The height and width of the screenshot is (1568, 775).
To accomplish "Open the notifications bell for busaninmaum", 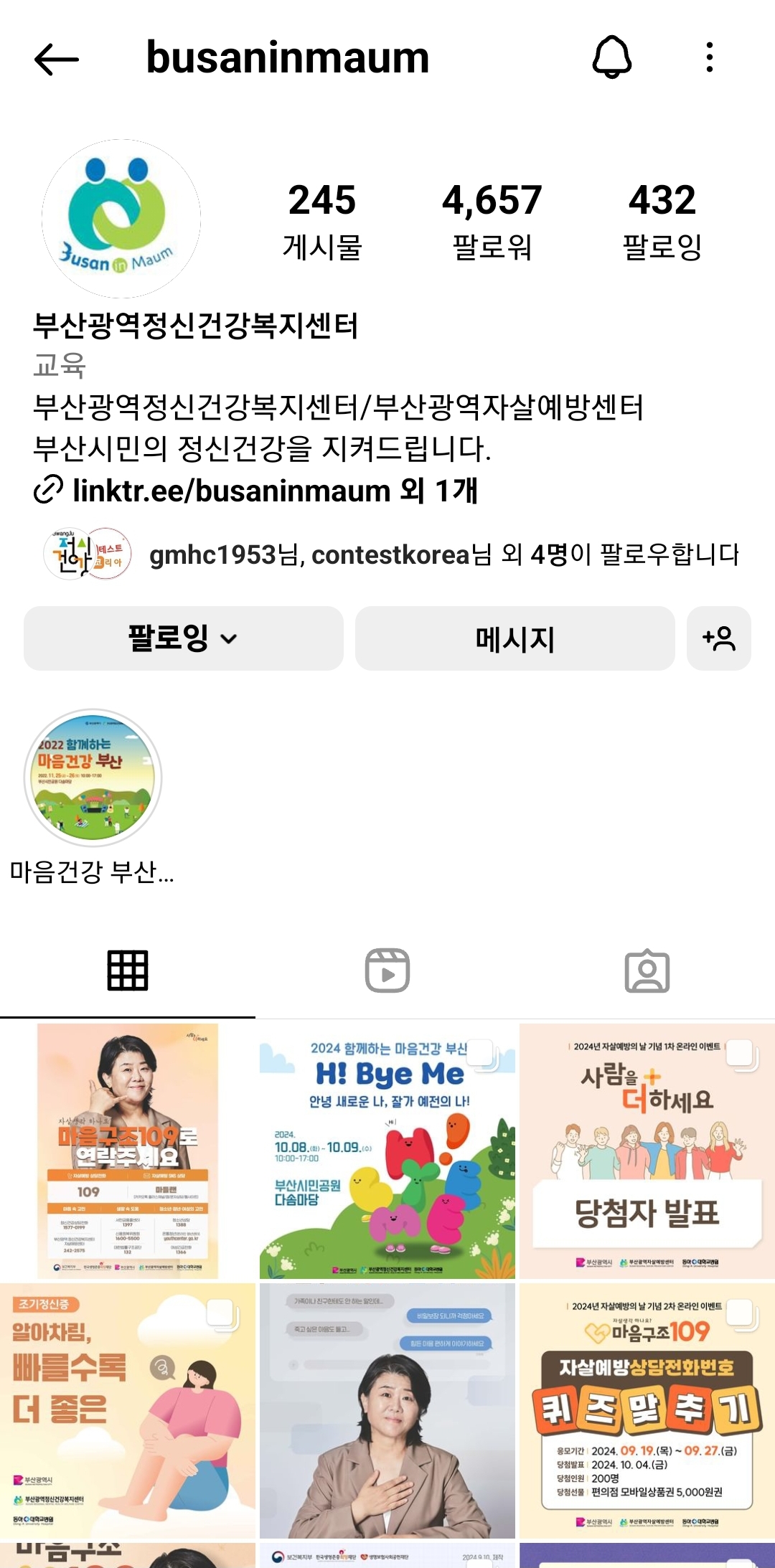I will 611,57.
